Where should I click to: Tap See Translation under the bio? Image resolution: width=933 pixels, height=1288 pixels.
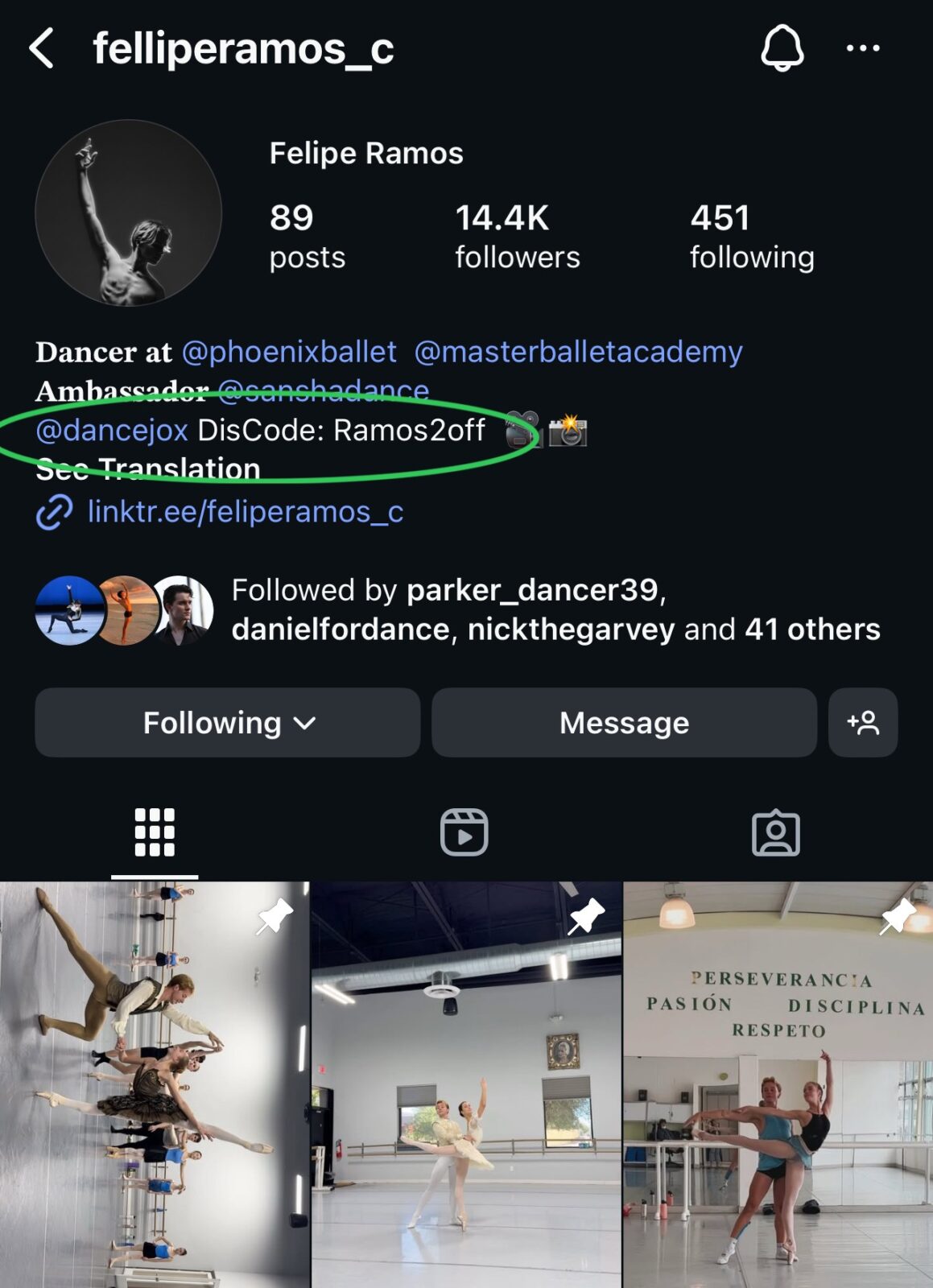pos(148,469)
